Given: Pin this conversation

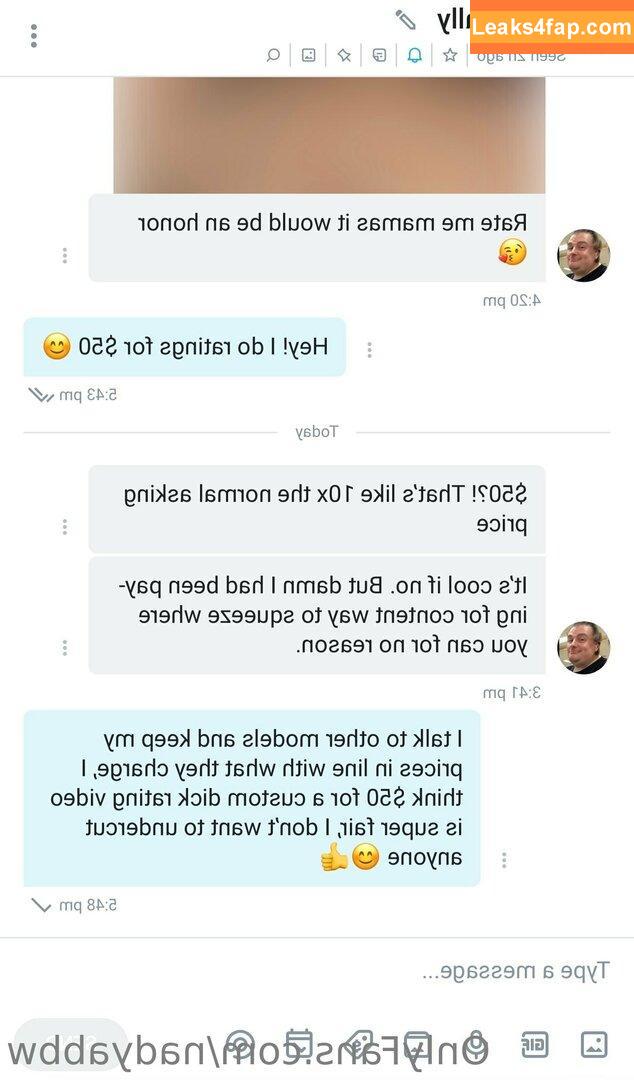Looking at the screenshot, I should tap(344, 55).
